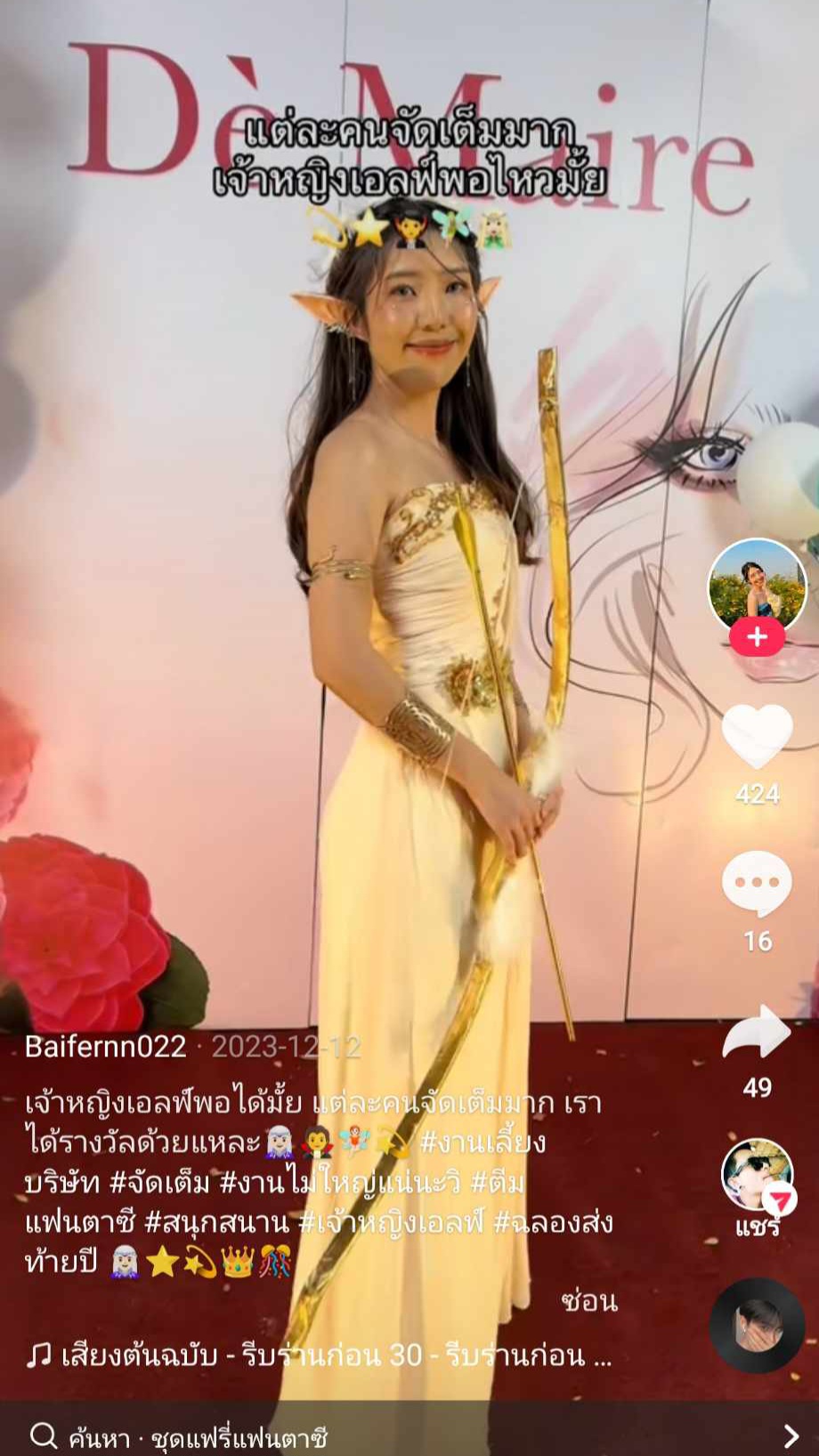Collapse the caption with ซ่อน
This screenshot has width=819, height=1456.
click(589, 1301)
